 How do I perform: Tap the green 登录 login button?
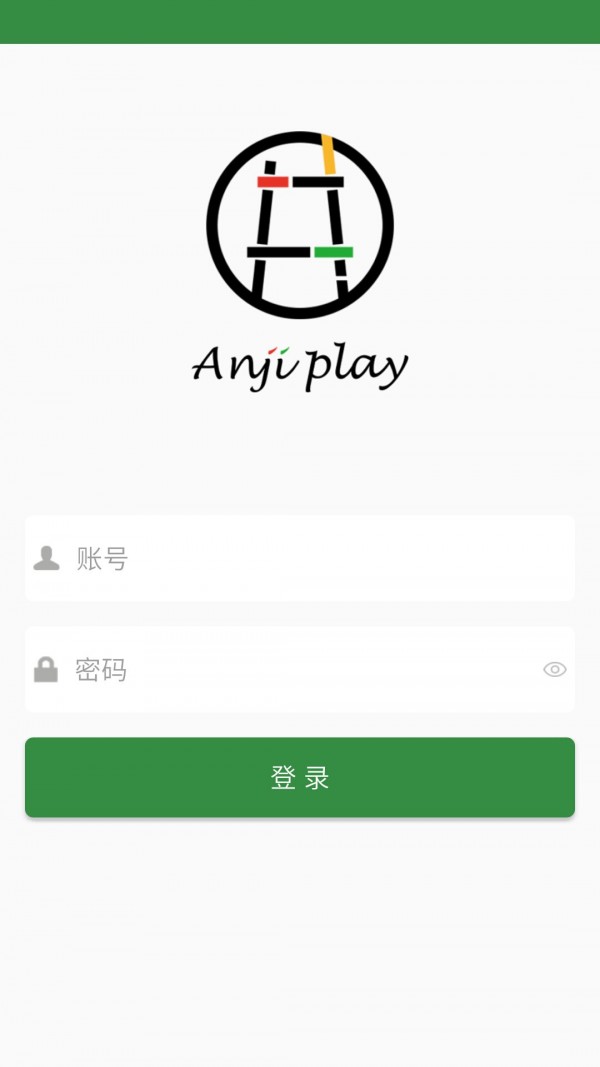300,777
